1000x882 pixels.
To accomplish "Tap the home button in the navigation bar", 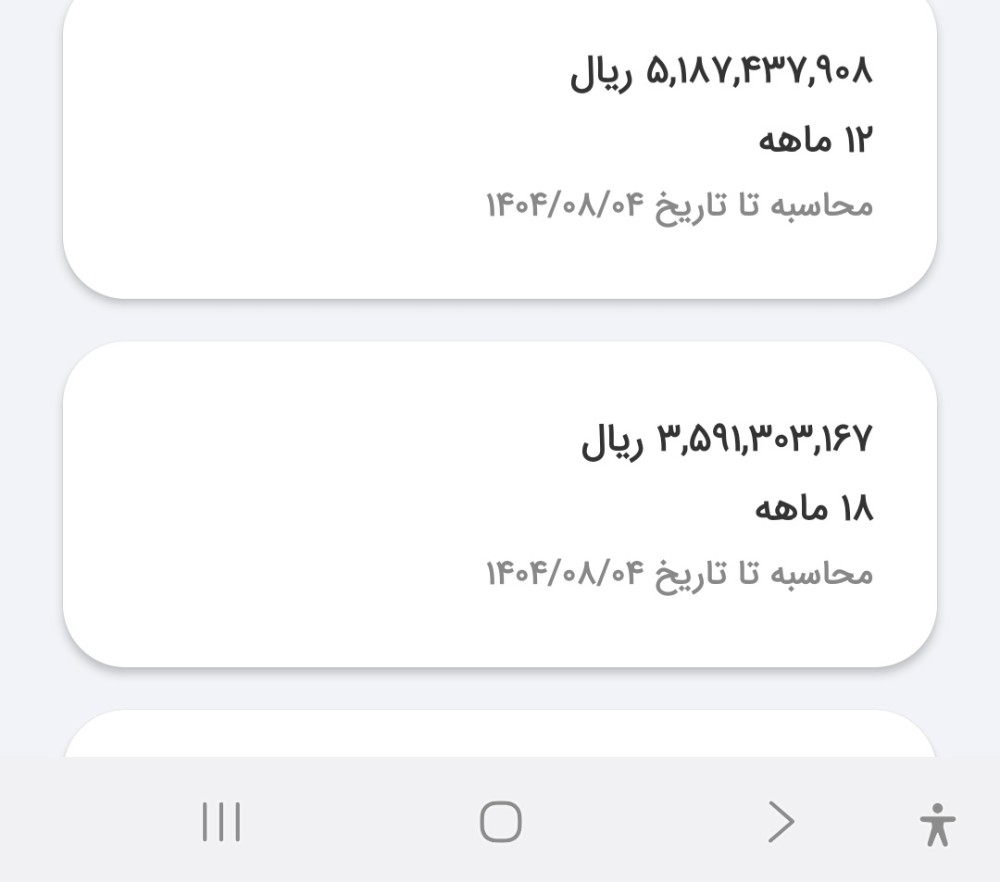I will 500,823.
